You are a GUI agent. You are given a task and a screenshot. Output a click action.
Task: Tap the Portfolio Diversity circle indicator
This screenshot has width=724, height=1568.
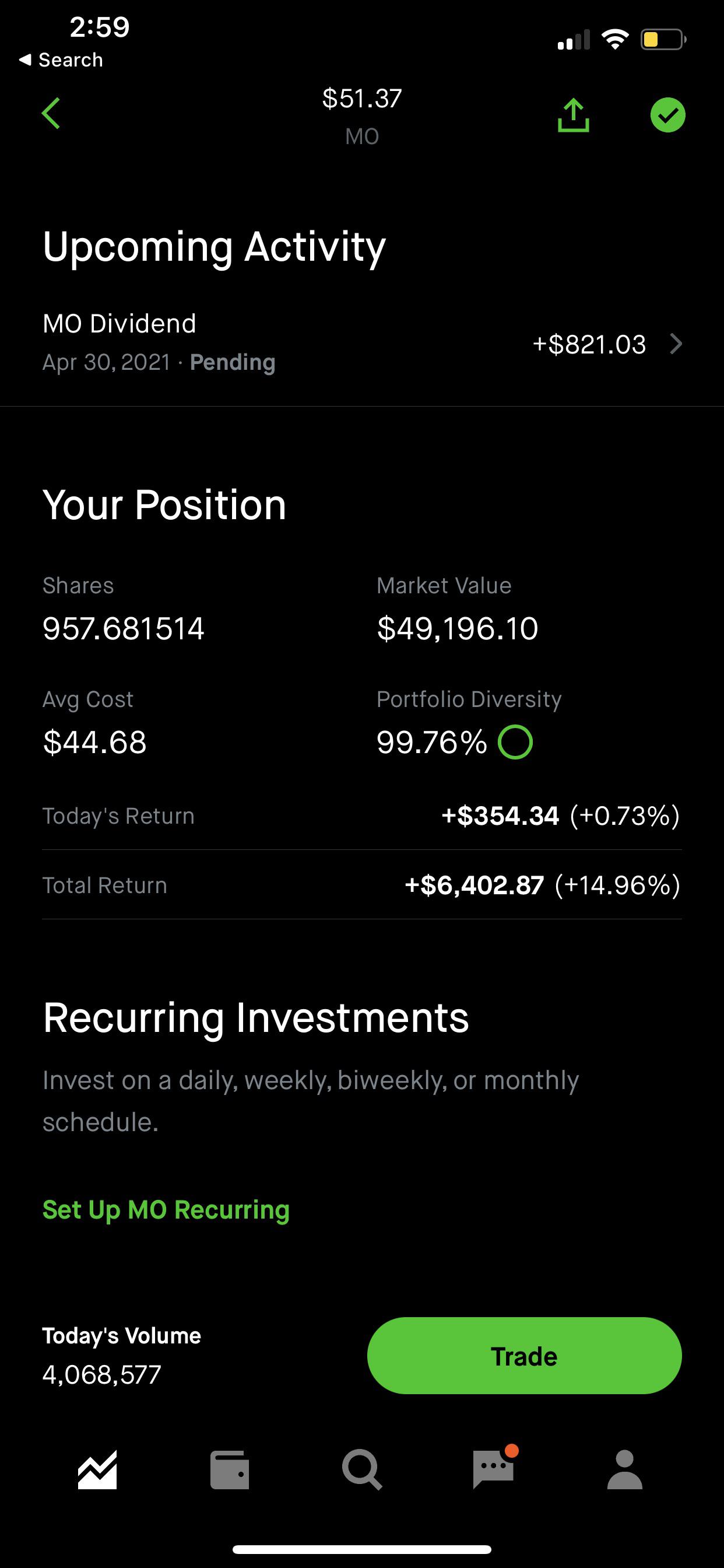point(515,741)
